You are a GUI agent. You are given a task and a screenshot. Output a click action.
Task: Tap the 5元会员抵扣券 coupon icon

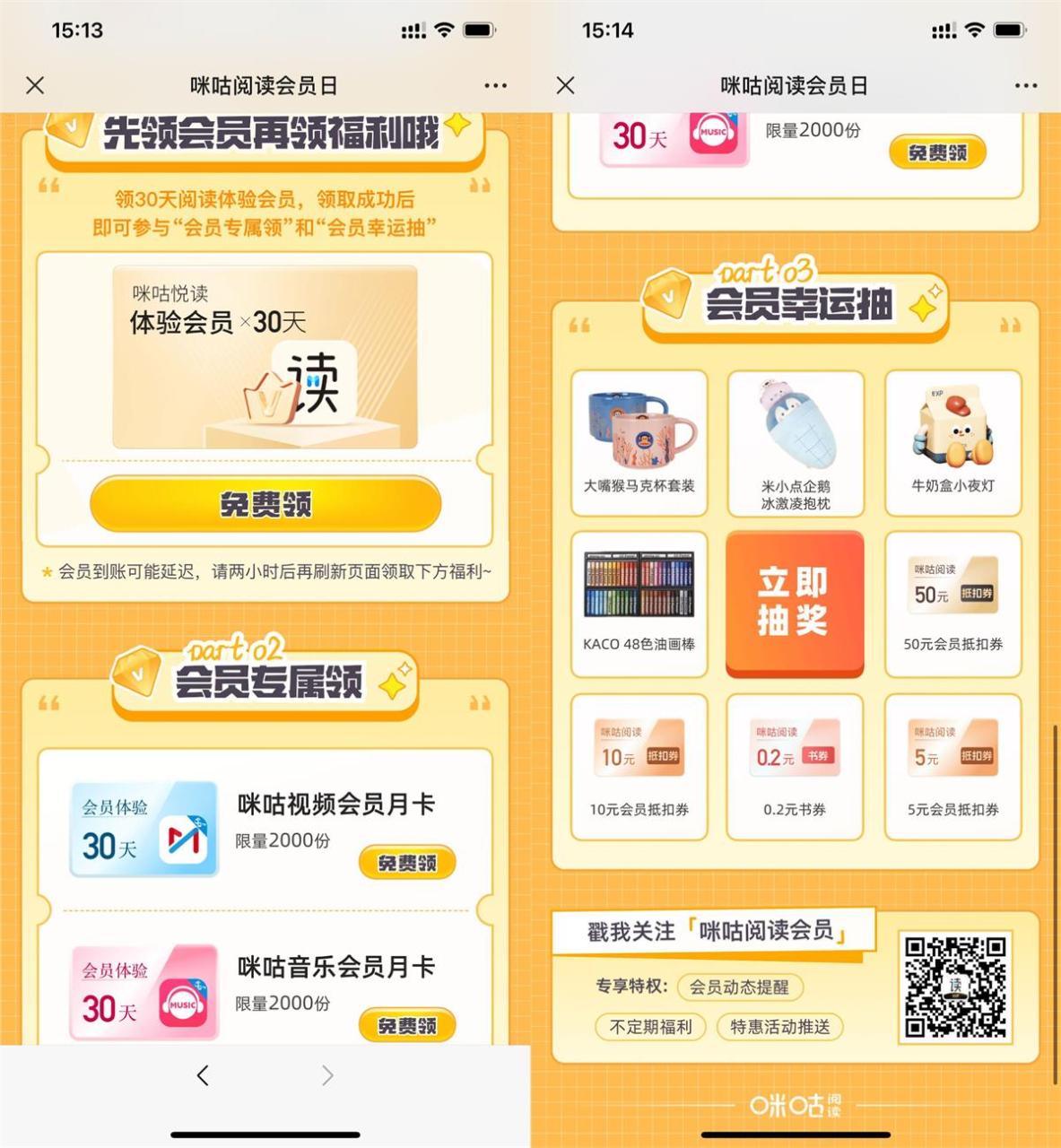click(951, 753)
